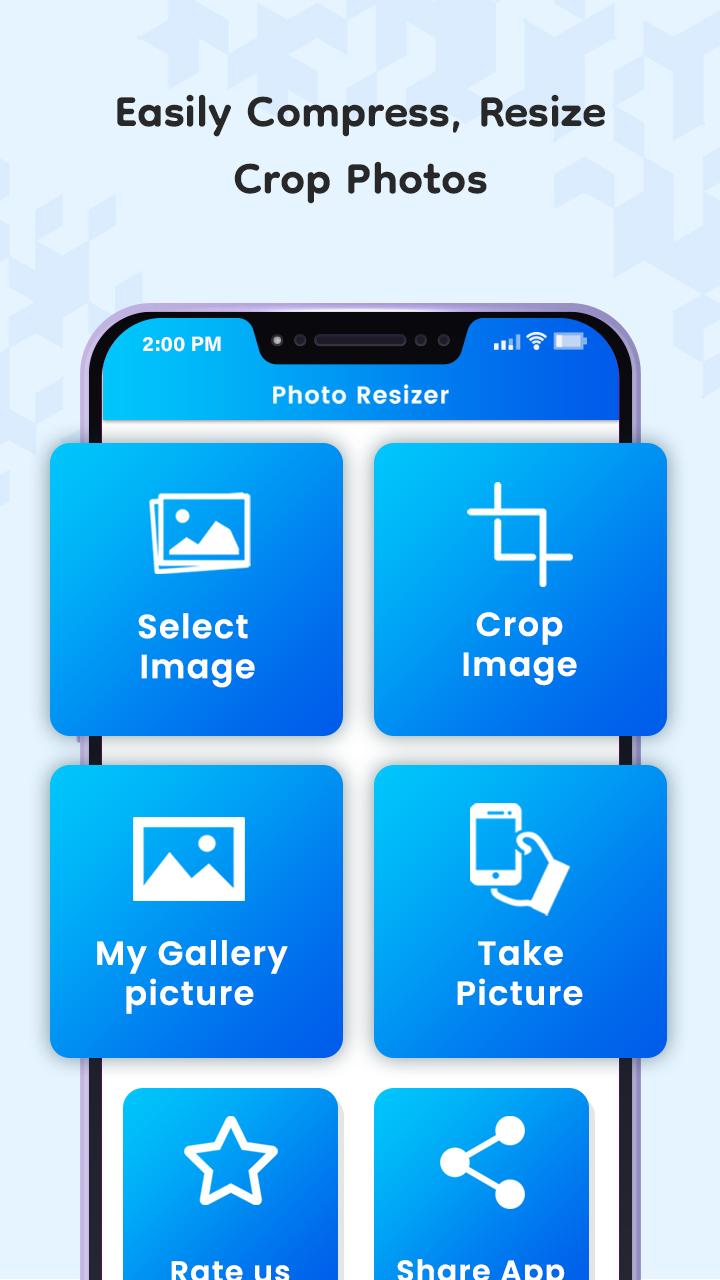This screenshot has height=1280, width=720.
Task: Launch Take Picture
Action: point(520,912)
